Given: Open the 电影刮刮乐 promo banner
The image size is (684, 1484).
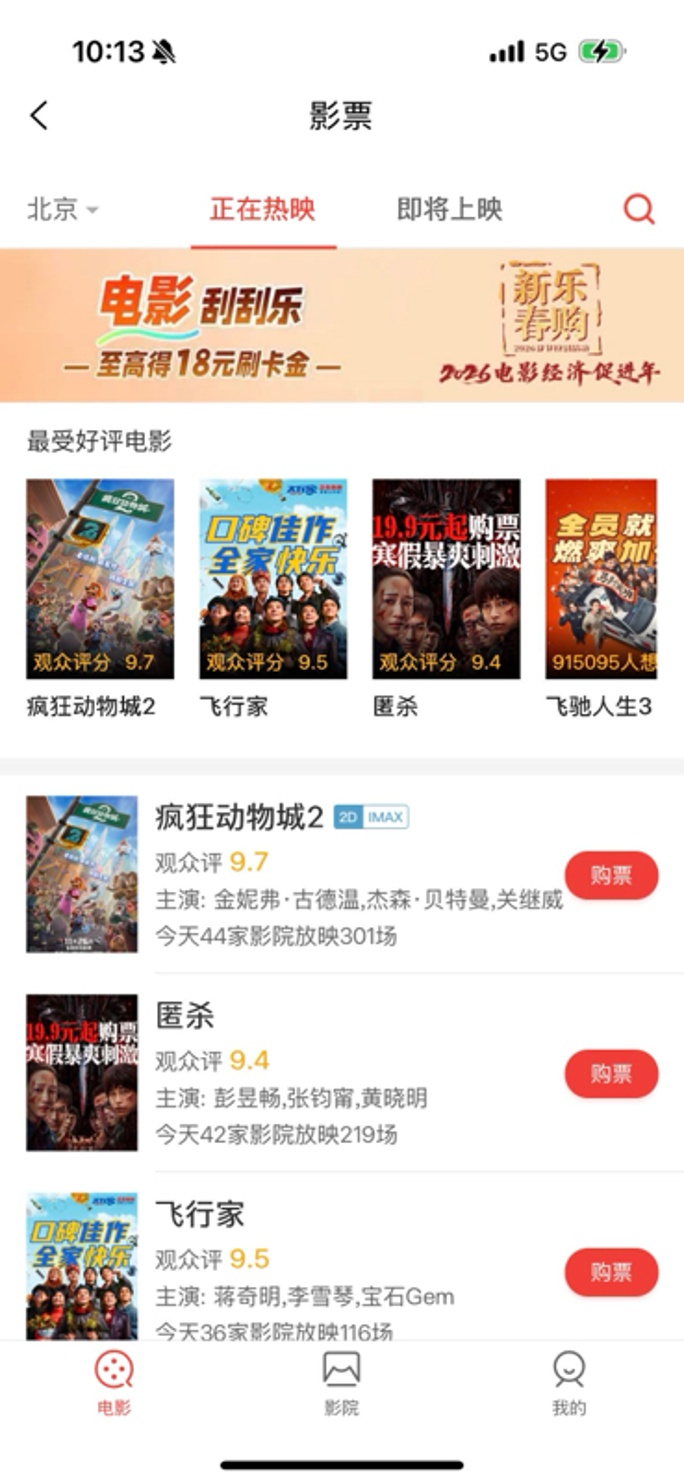Looking at the screenshot, I should [x=342, y=326].
